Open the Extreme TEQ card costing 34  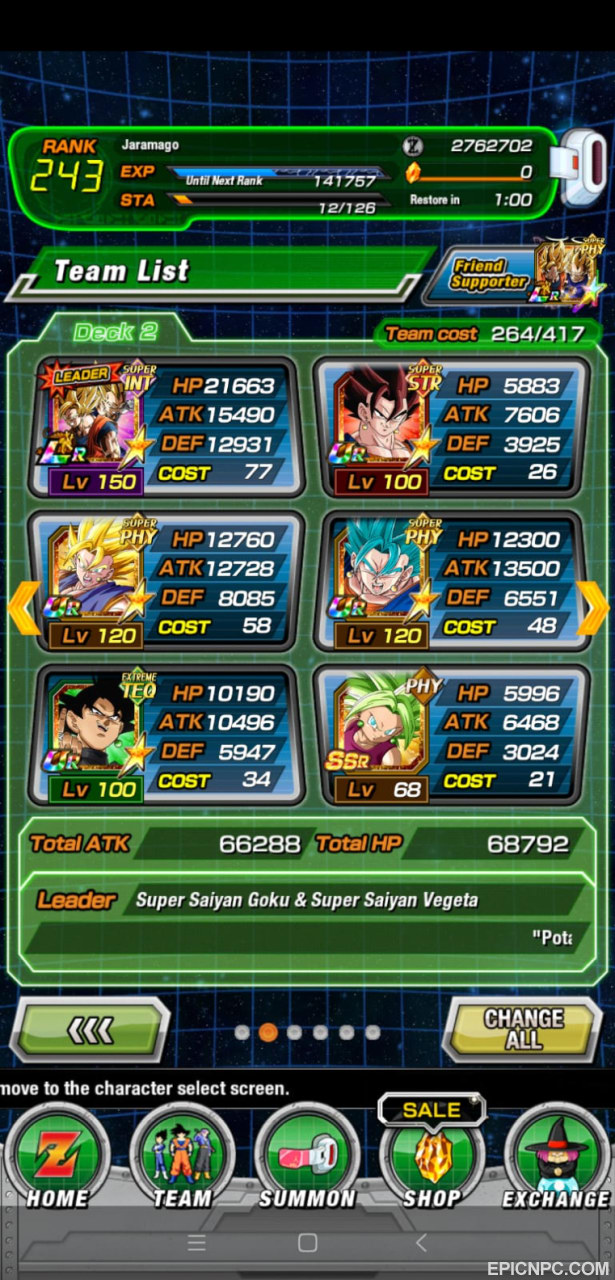point(165,735)
